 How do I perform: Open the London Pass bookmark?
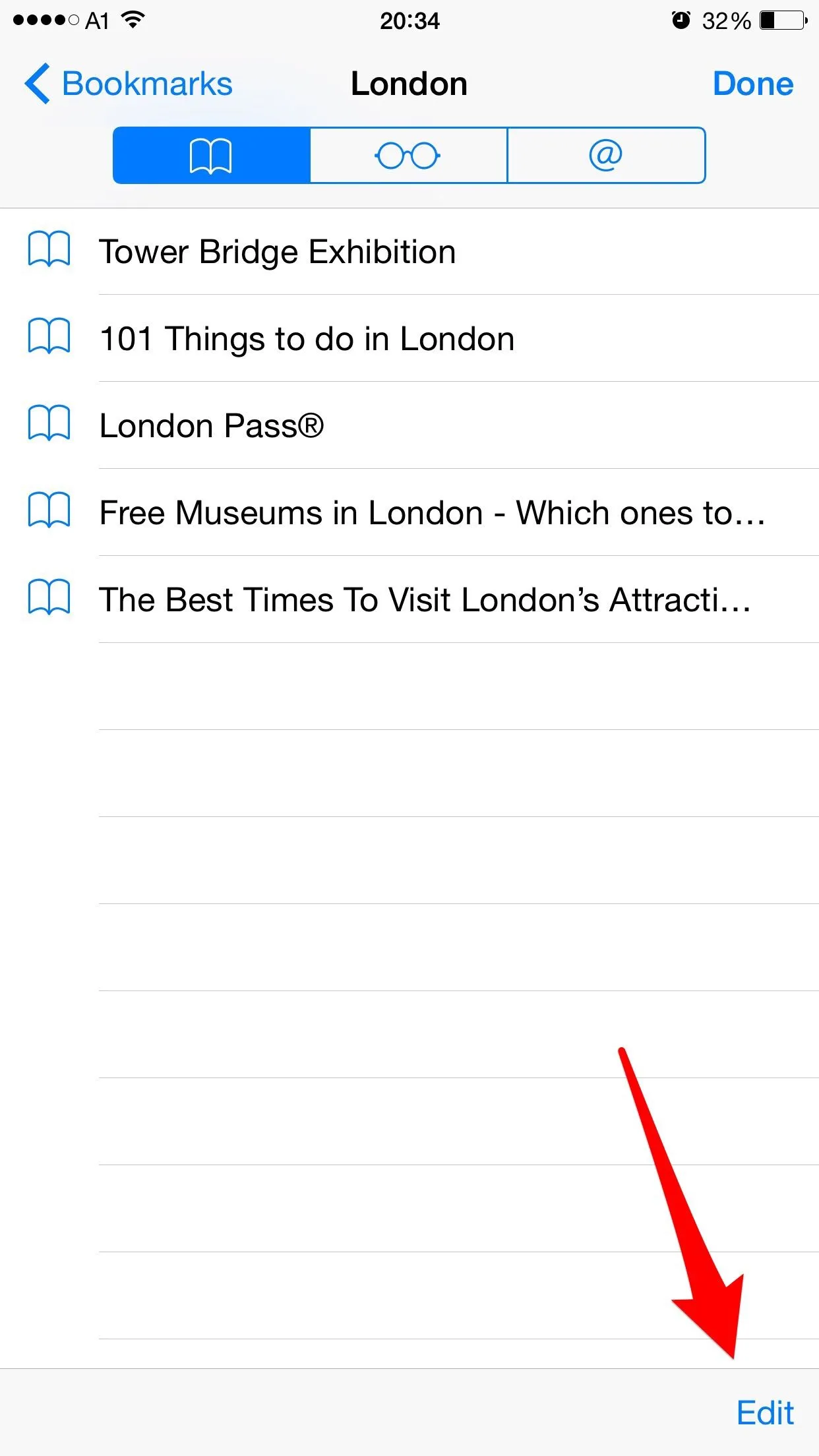pyautogui.click(x=211, y=426)
